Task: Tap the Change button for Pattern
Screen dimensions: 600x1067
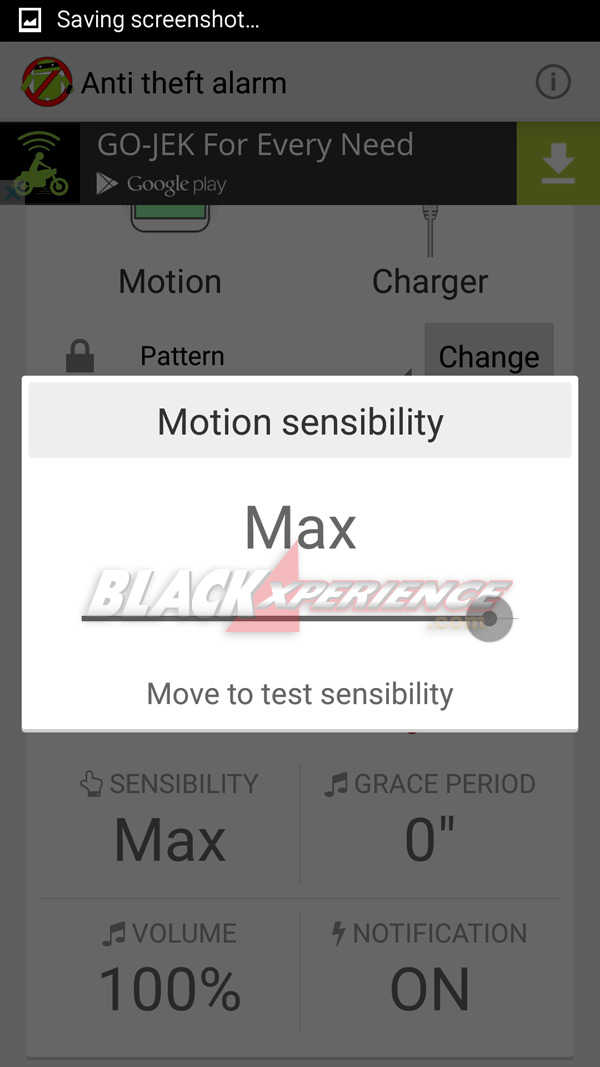Action: click(488, 357)
